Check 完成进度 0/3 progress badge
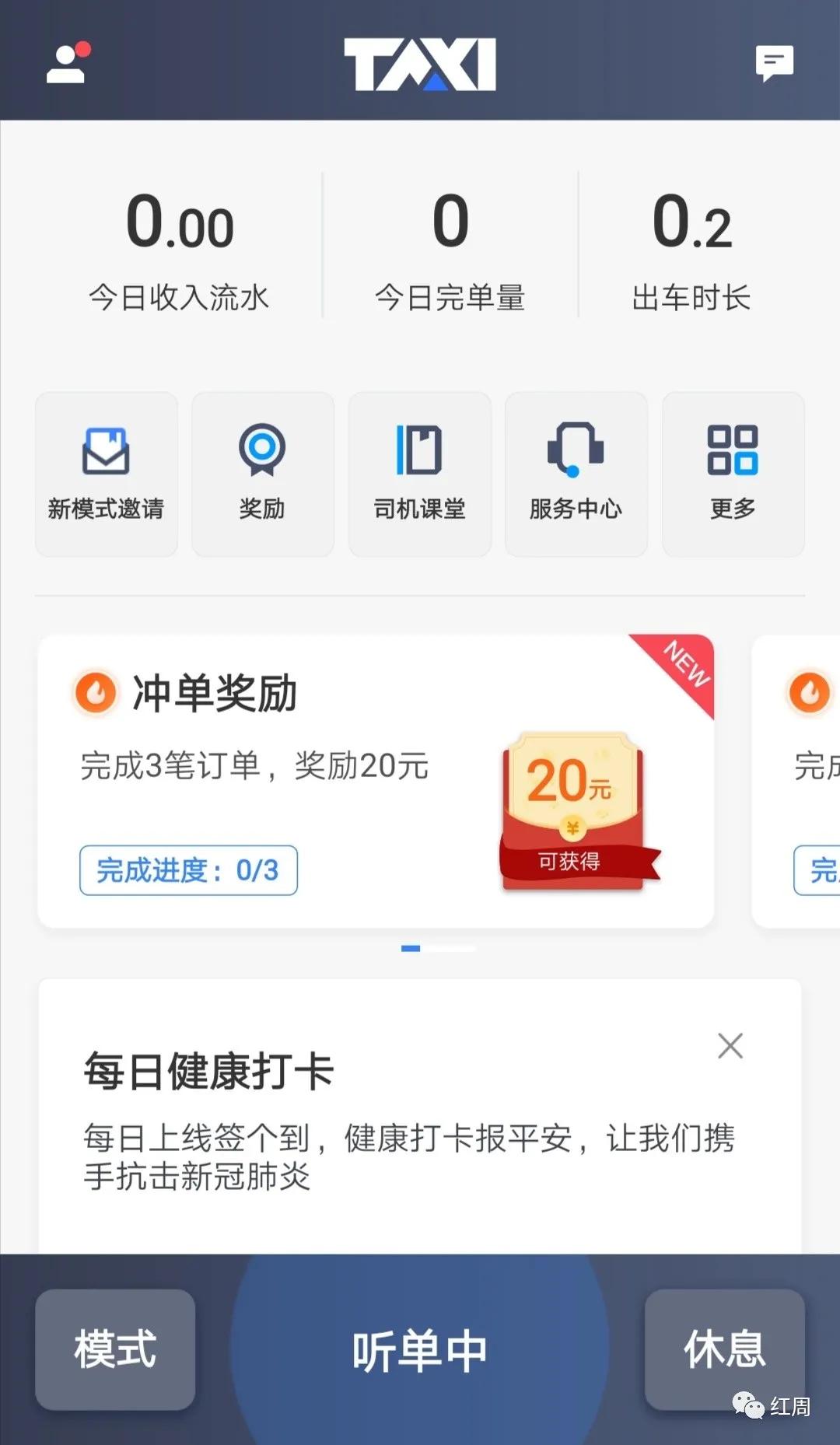This screenshot has height=1445, width=840. (x=187, y=870)
